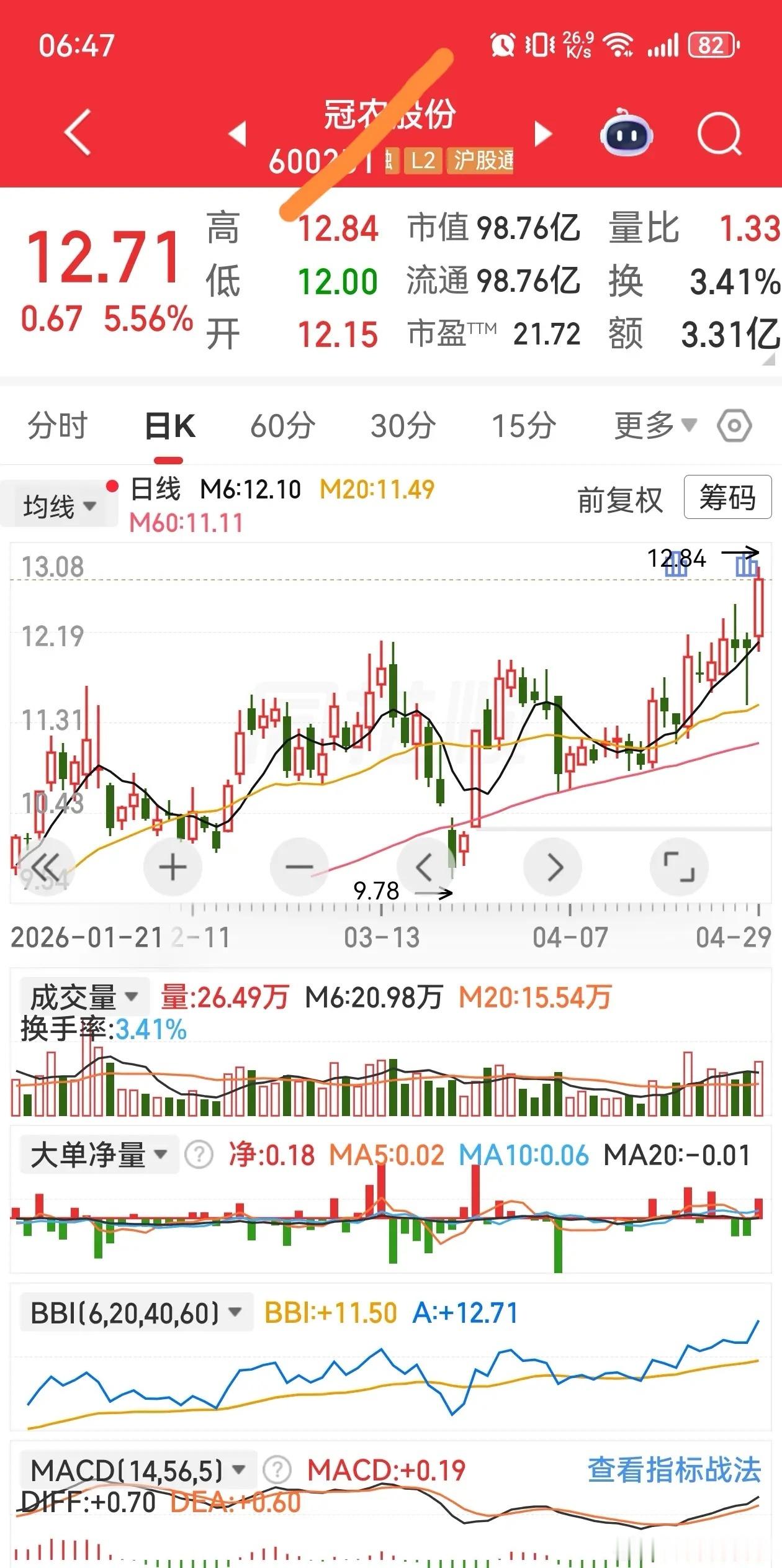Screen dimensions: 782x1568
Task: Switch to previous stock via left arrow
Action: point(237,133)
